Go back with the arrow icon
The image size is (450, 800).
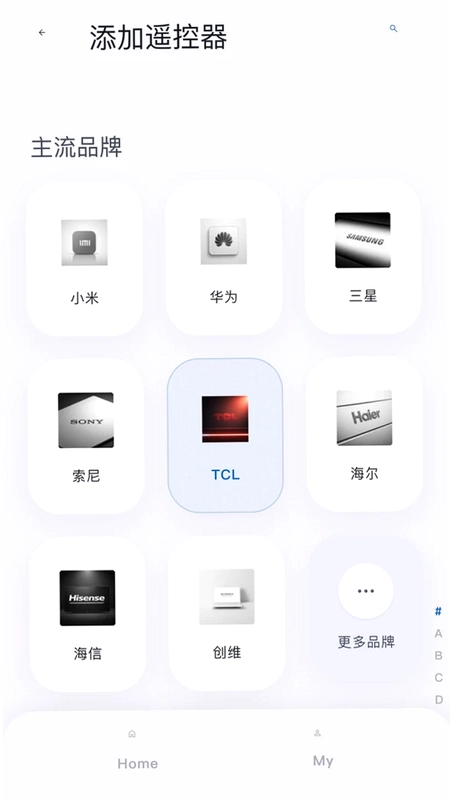(42, 32)
